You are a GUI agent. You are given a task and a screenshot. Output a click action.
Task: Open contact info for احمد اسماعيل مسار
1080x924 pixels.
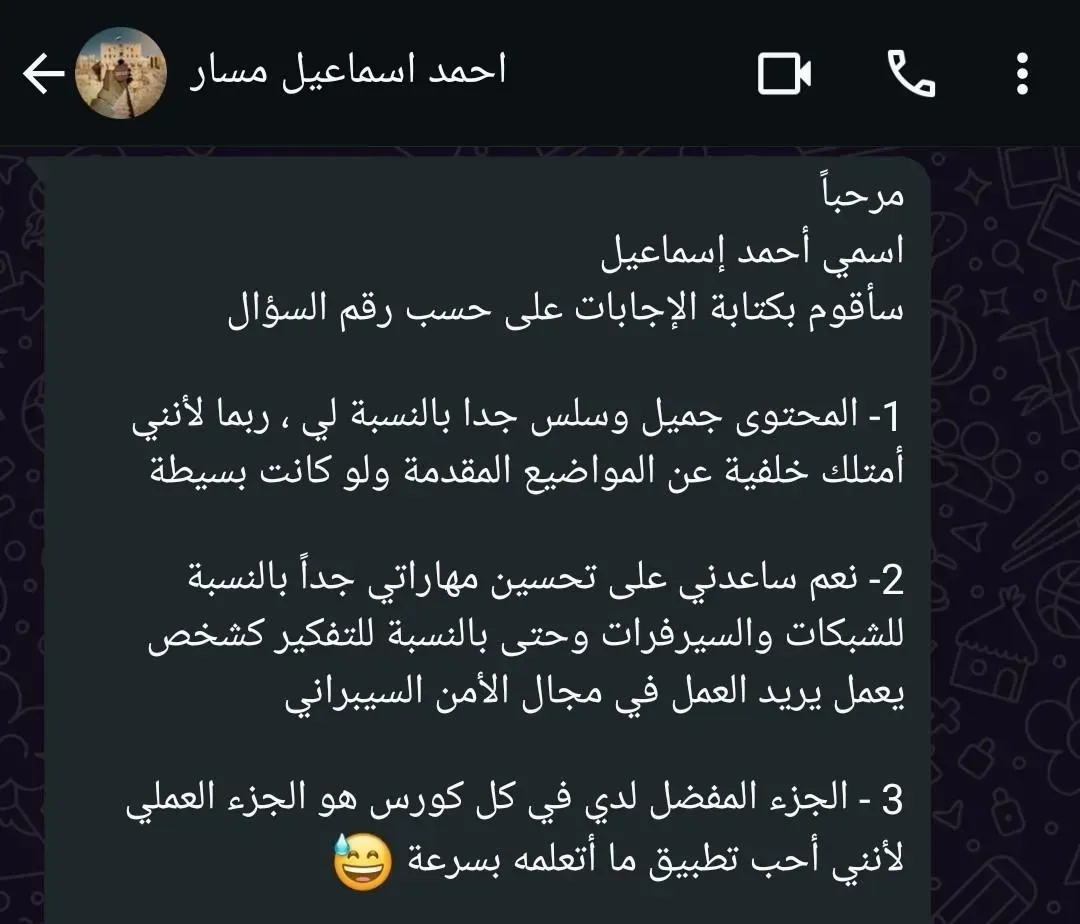(x=347, y=72)
